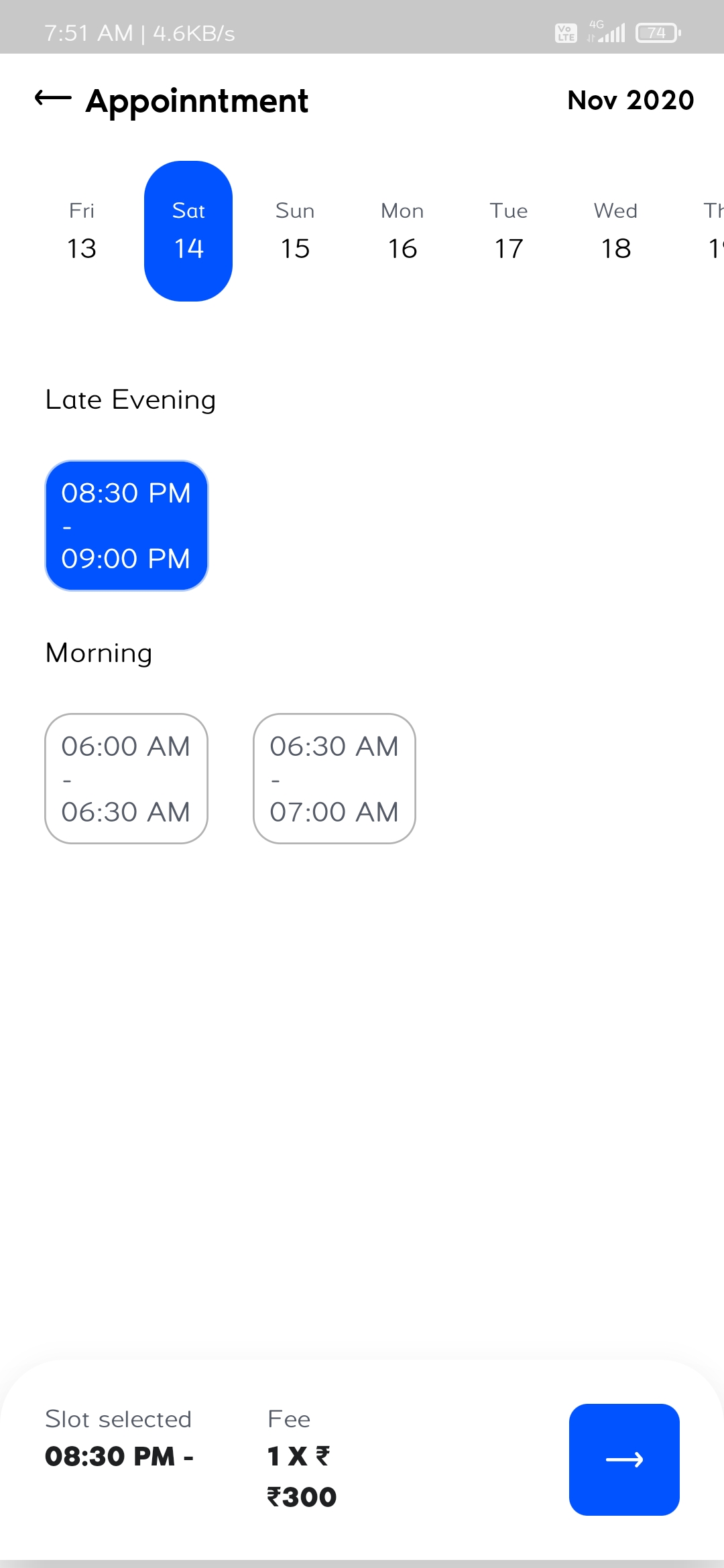
Task: Select Wednesday 18 in the calendar row
Action: (x=615, y=231)
